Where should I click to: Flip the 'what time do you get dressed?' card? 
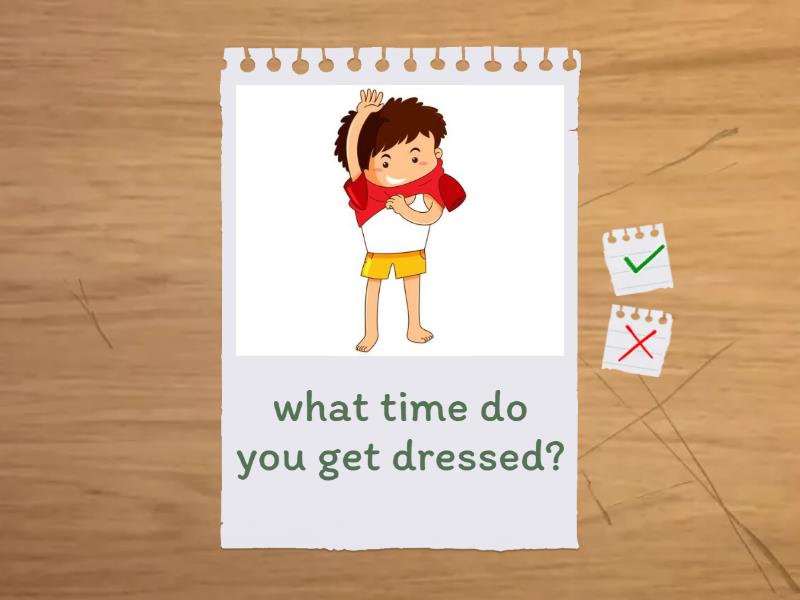pyautogui.click(x=399, y=300)
